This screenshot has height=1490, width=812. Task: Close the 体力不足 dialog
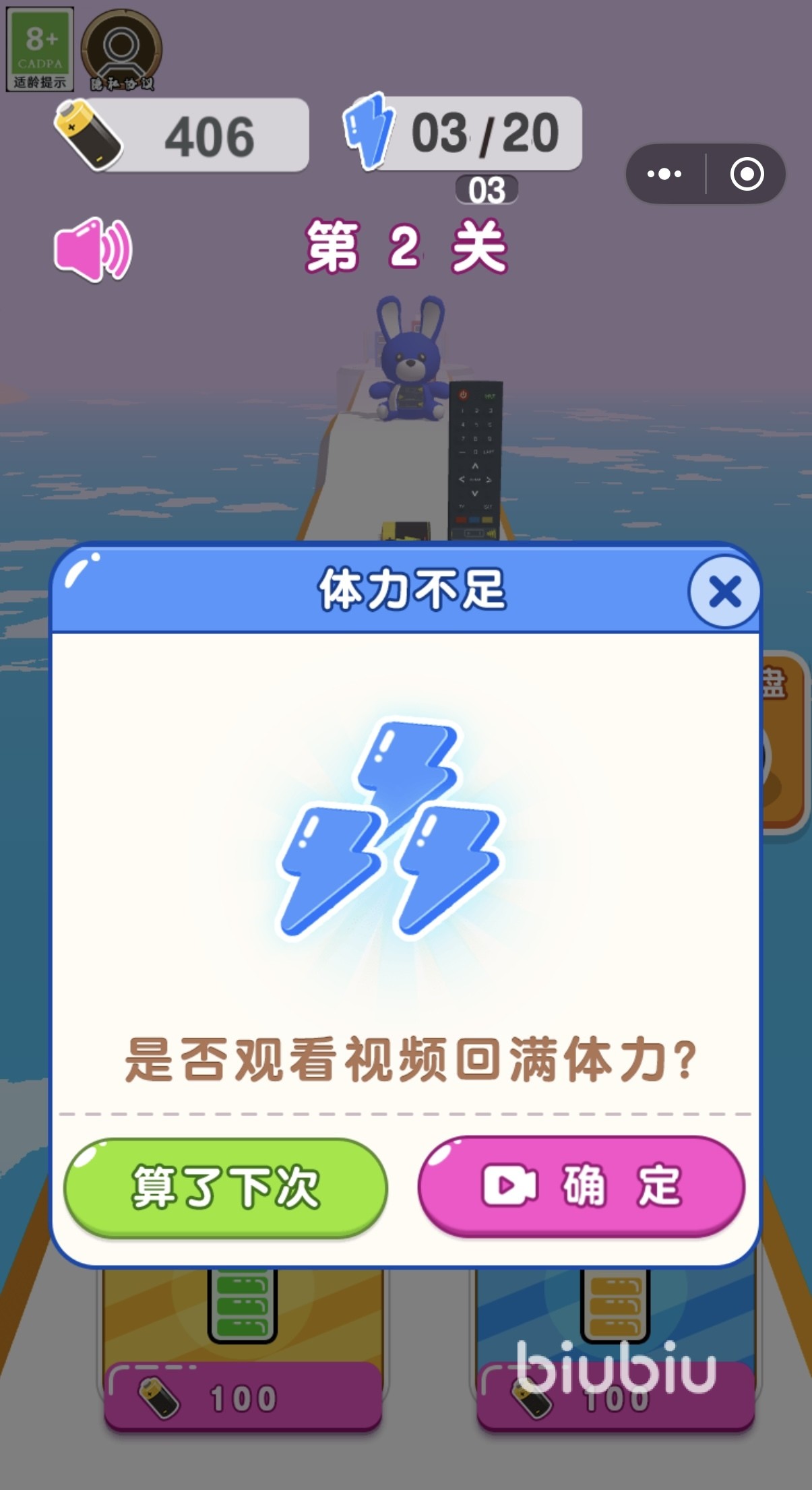pos(724,592)
